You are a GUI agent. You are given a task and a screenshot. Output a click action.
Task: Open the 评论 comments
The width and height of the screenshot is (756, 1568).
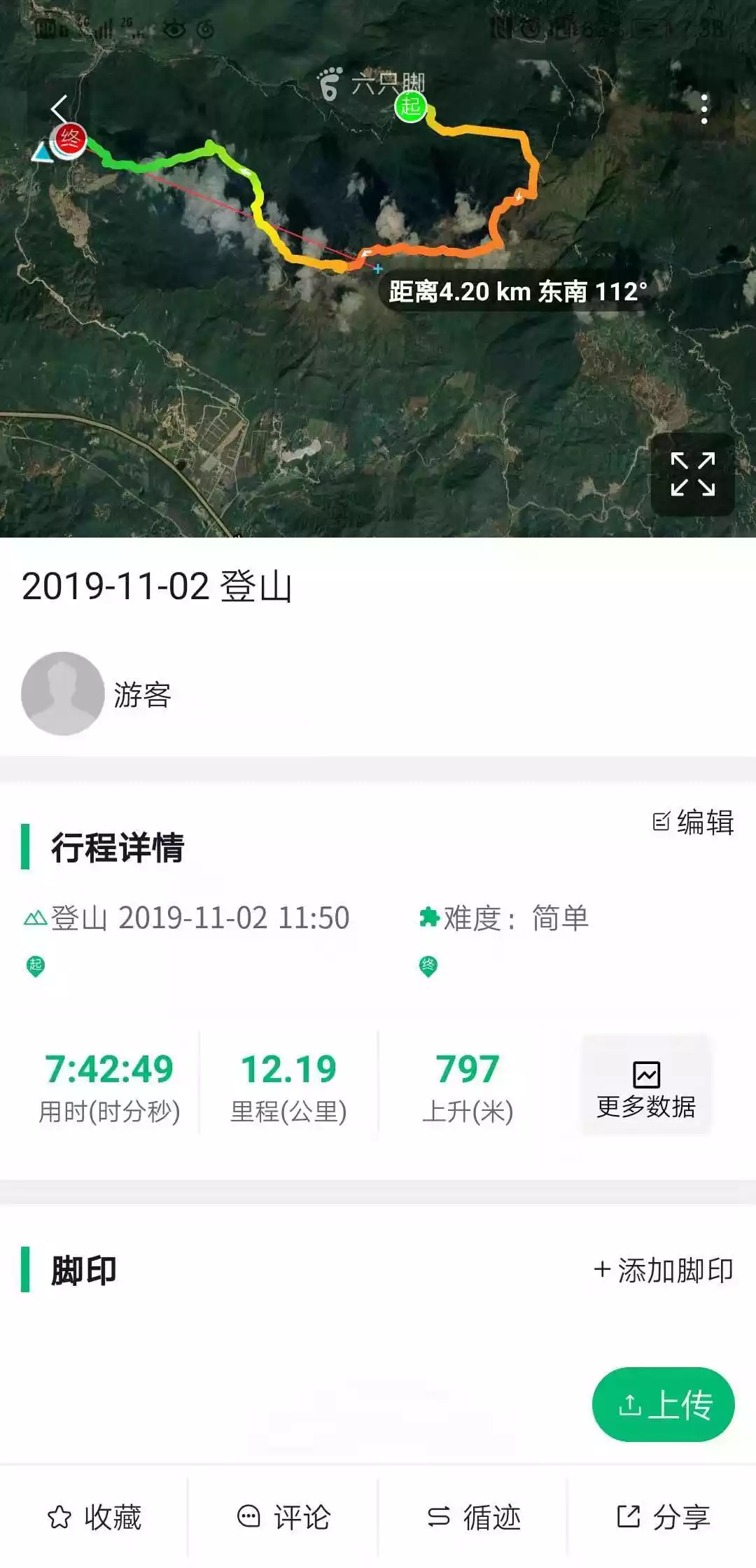tap(283, 1518)
